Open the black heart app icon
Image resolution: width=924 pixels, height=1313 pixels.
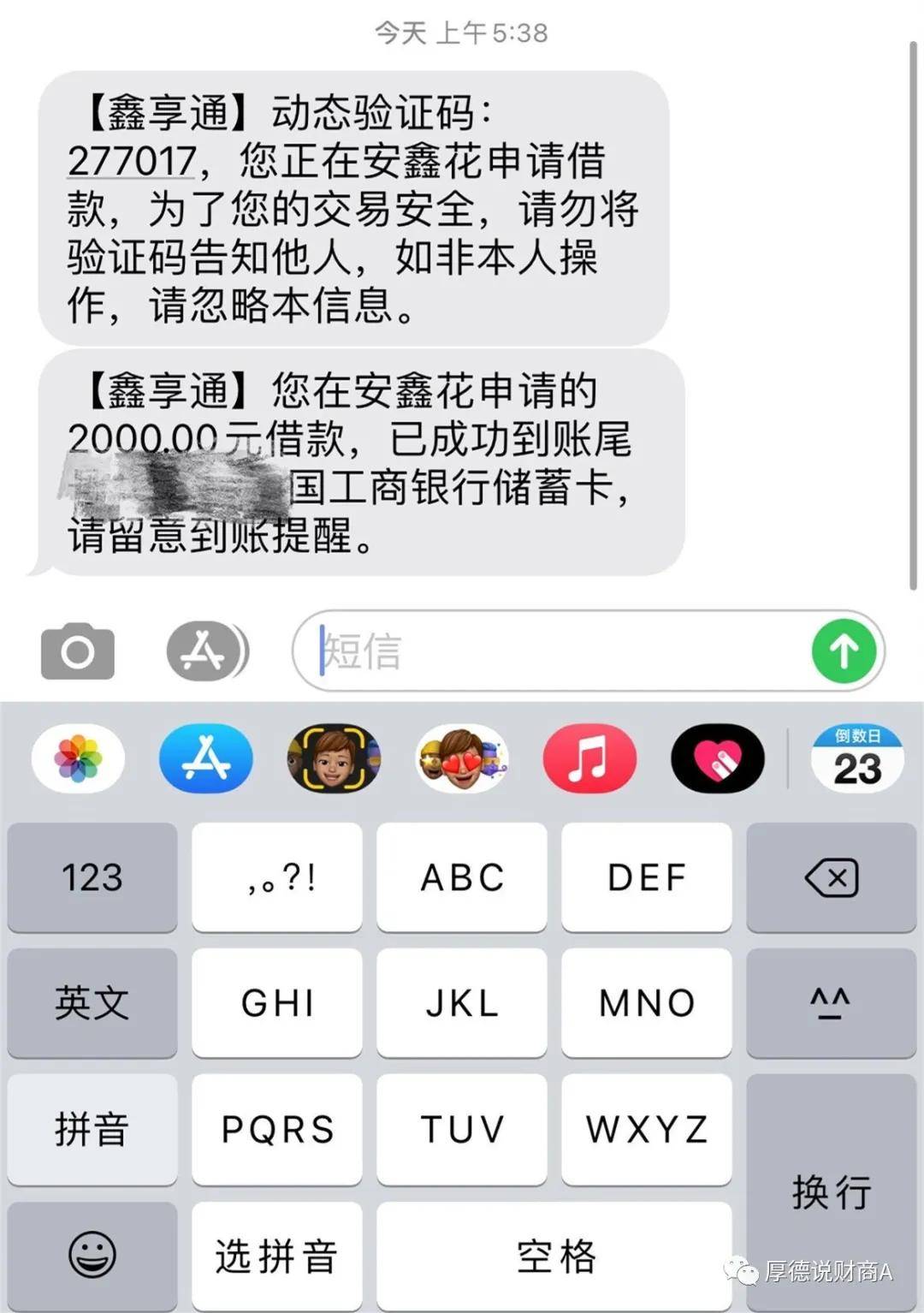[717, 757]
